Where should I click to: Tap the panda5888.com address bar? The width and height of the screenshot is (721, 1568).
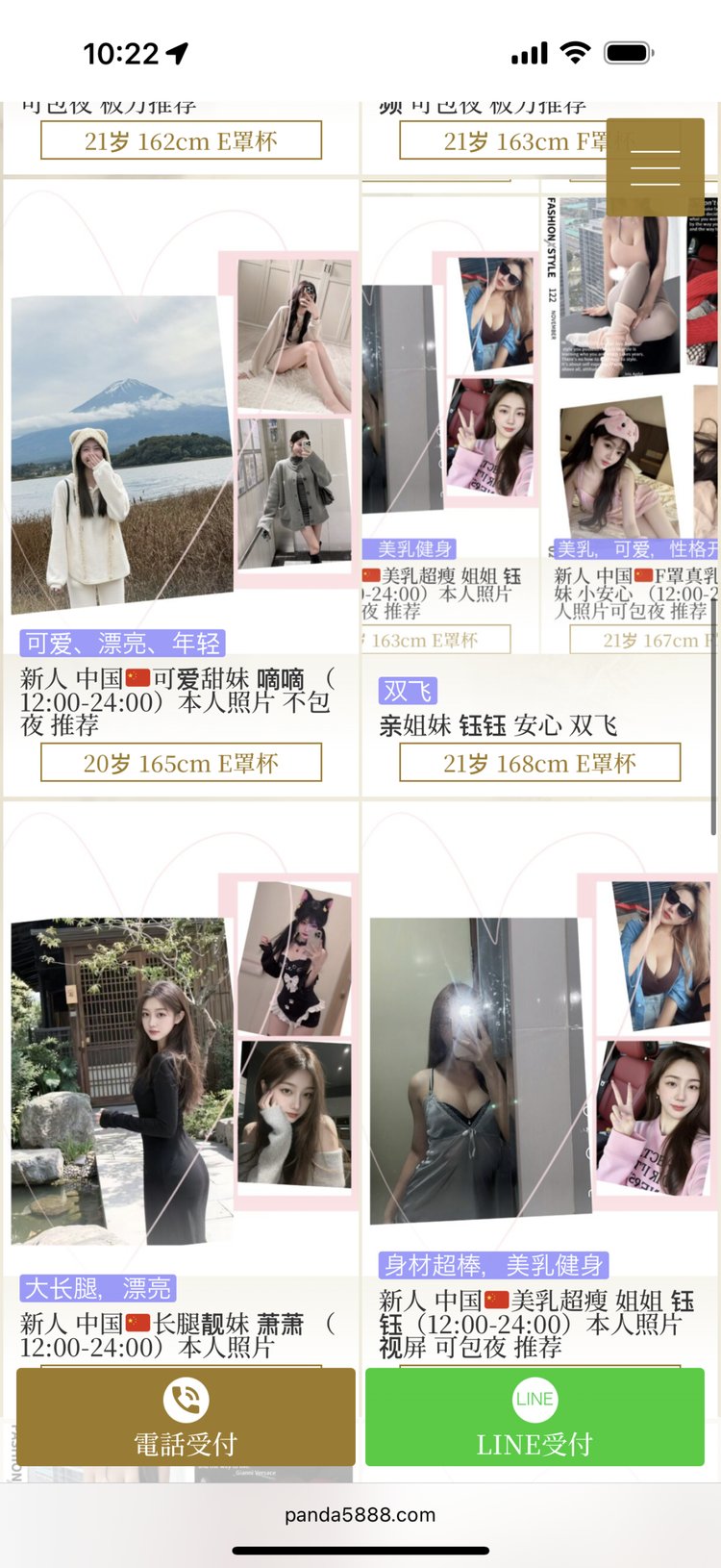coord(360,1515)
